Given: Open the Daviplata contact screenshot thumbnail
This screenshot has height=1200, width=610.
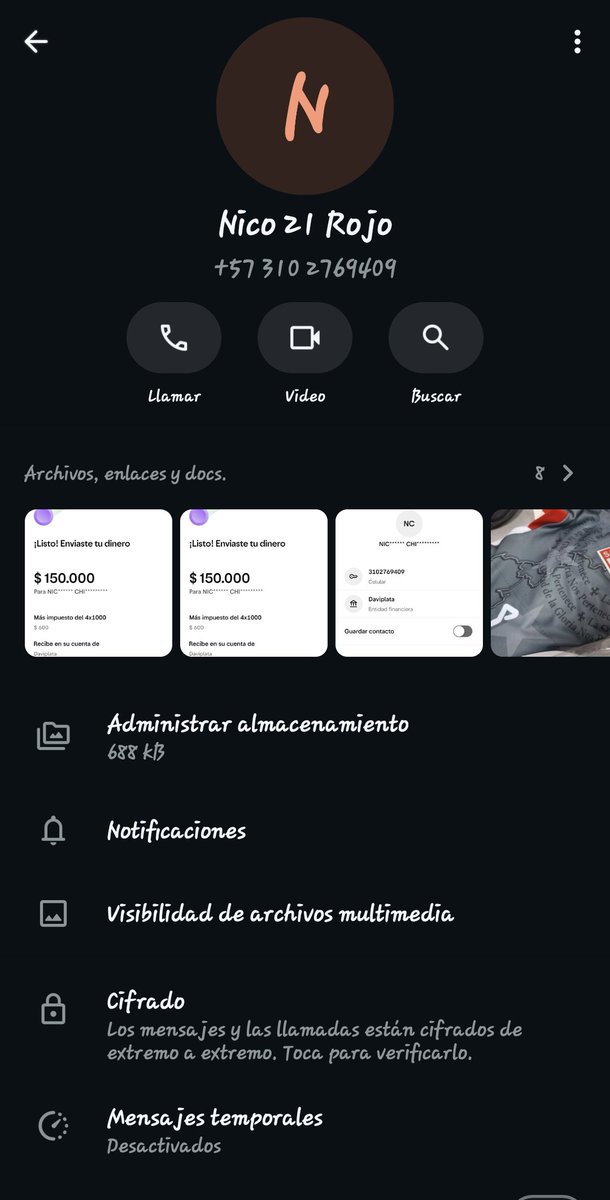Looking at the screenshot, I should [409, 583].
